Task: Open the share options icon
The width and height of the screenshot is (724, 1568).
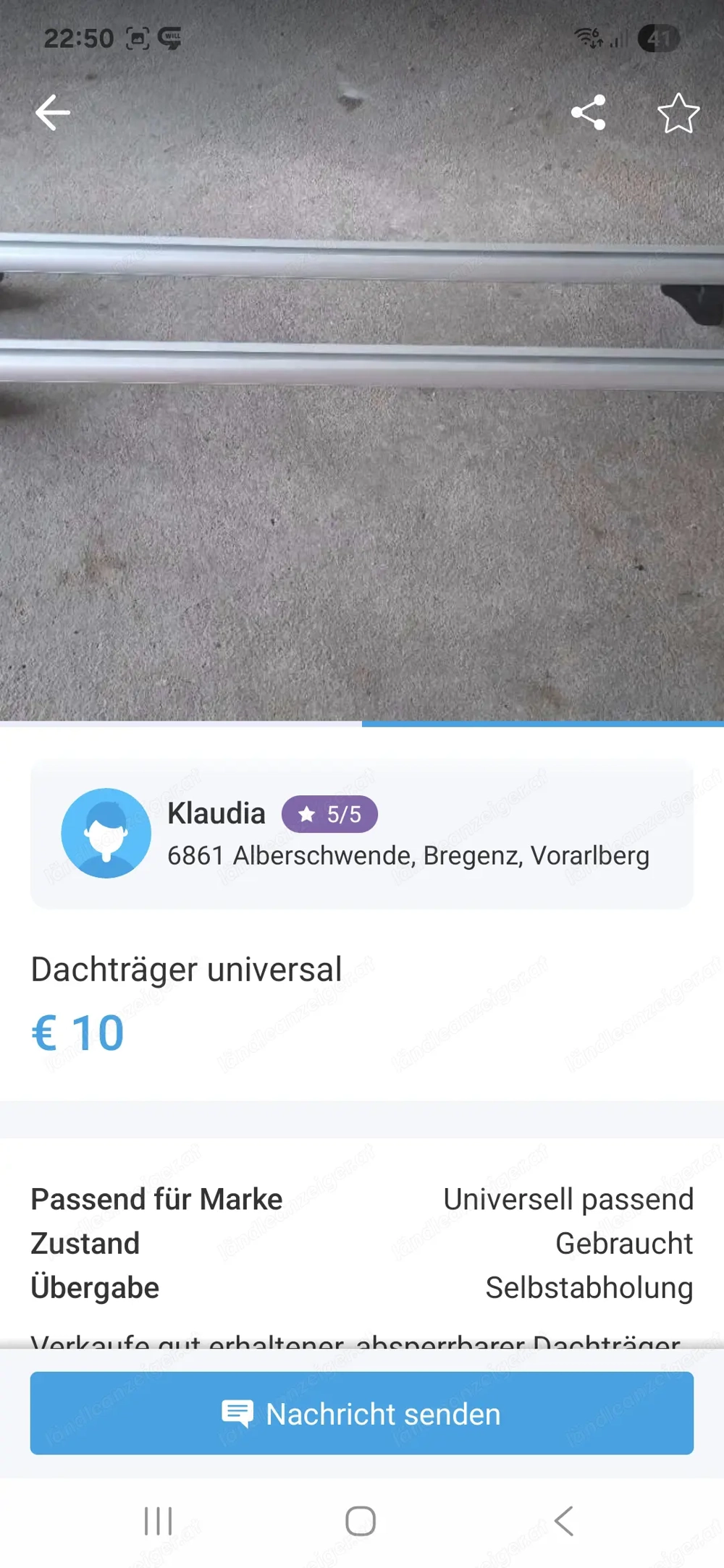Action: (589, 112)
